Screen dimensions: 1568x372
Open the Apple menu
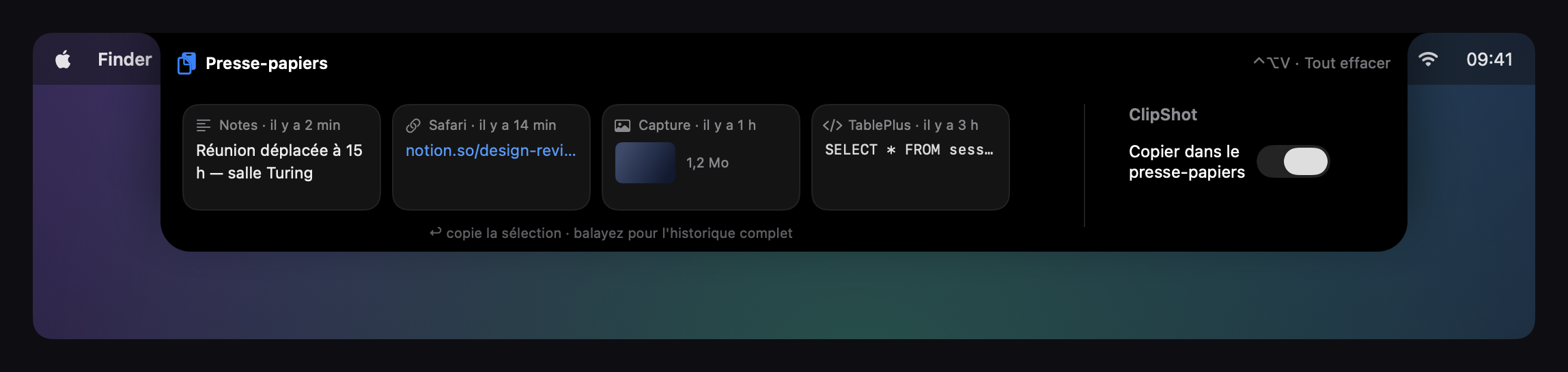[x=63, y=59]
